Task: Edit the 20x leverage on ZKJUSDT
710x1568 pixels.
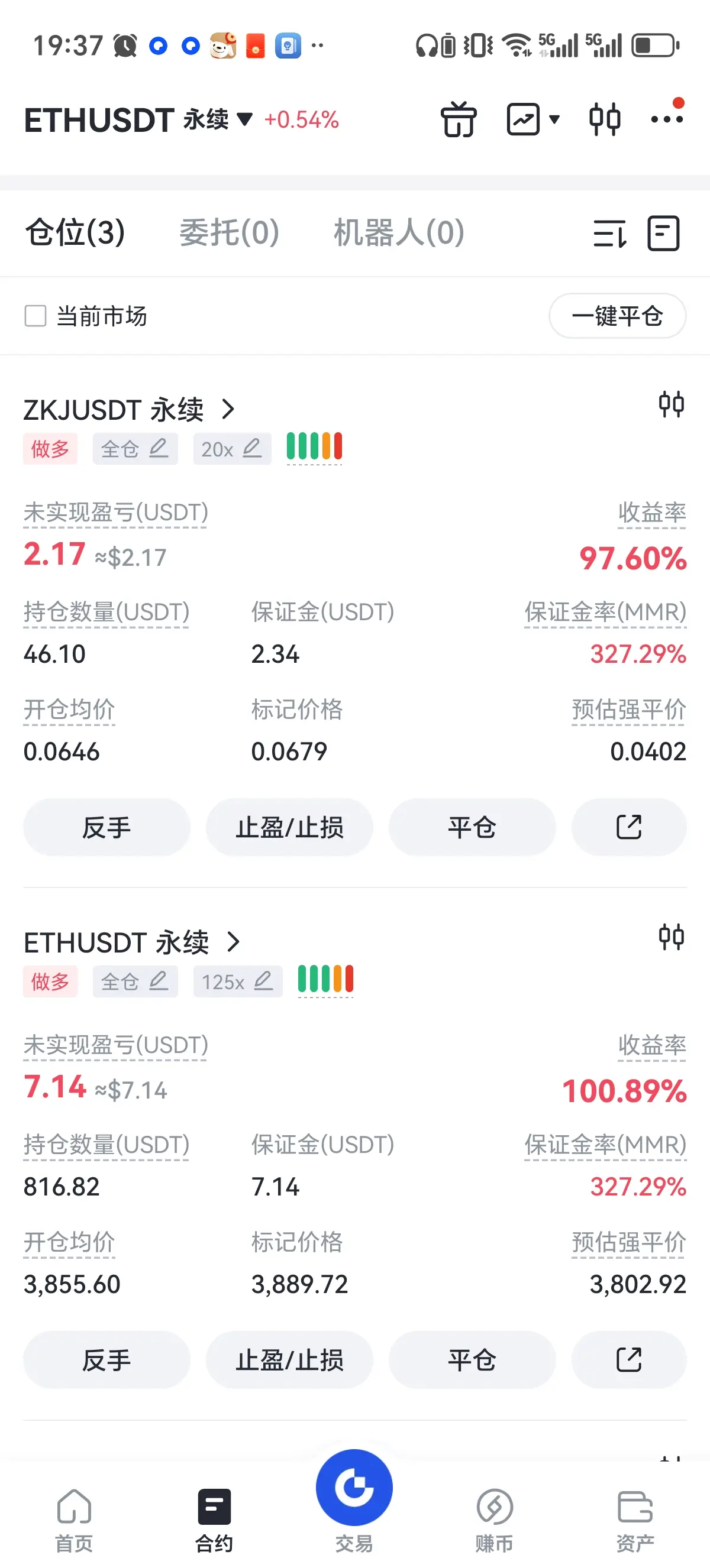Action: coord(231,449)
